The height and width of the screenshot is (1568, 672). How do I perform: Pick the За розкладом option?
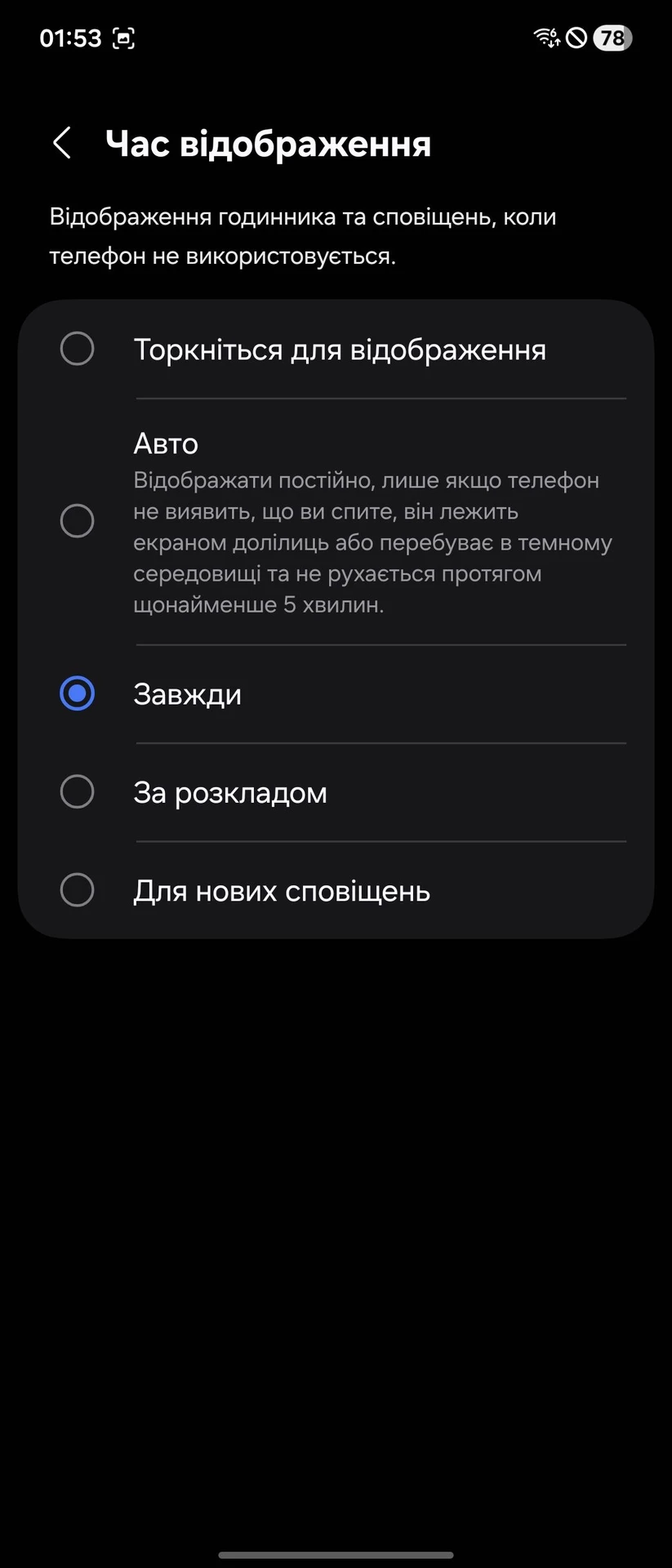click(x=78, y=792)
